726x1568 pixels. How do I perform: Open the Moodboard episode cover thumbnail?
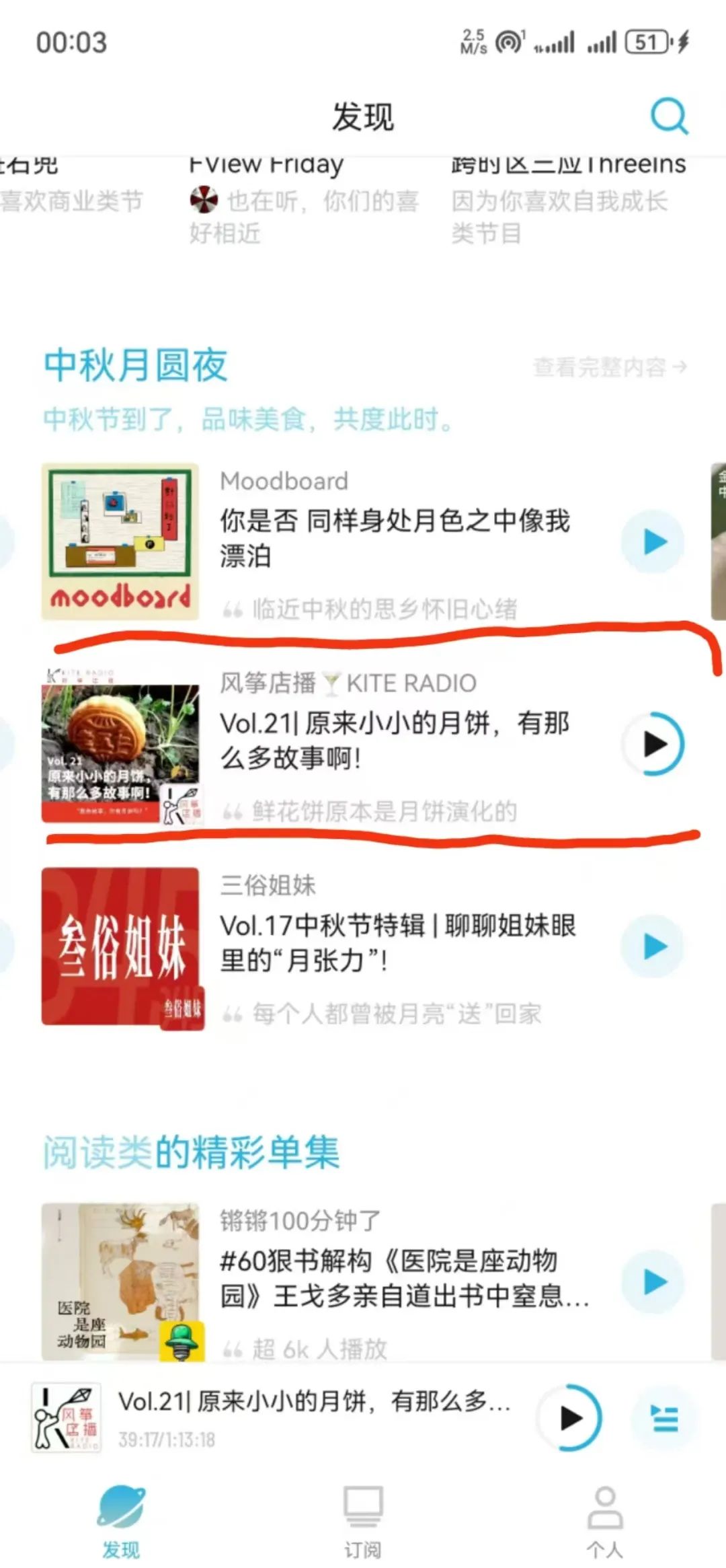tap(120, 542)
